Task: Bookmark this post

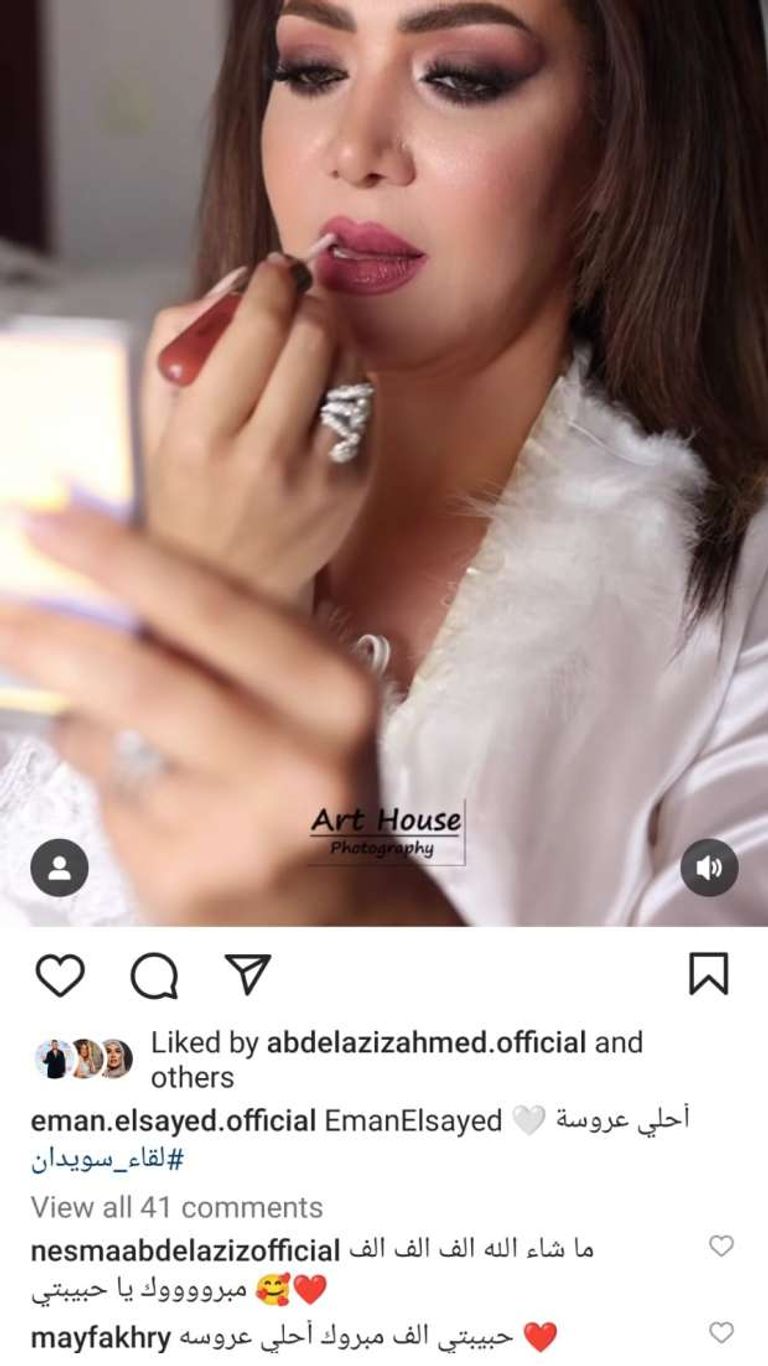Action: (708, 974)
